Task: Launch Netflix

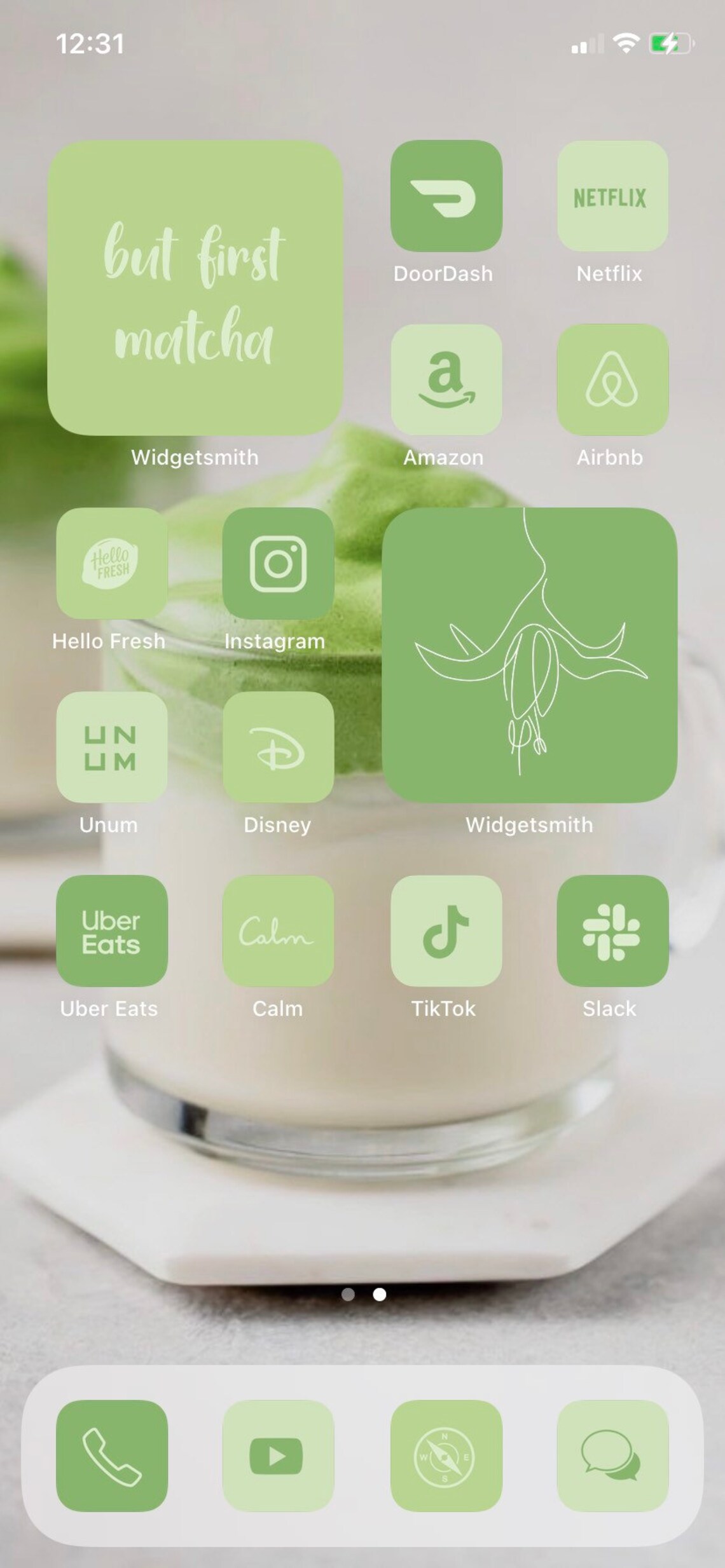Action: click(x=612, y=196)
